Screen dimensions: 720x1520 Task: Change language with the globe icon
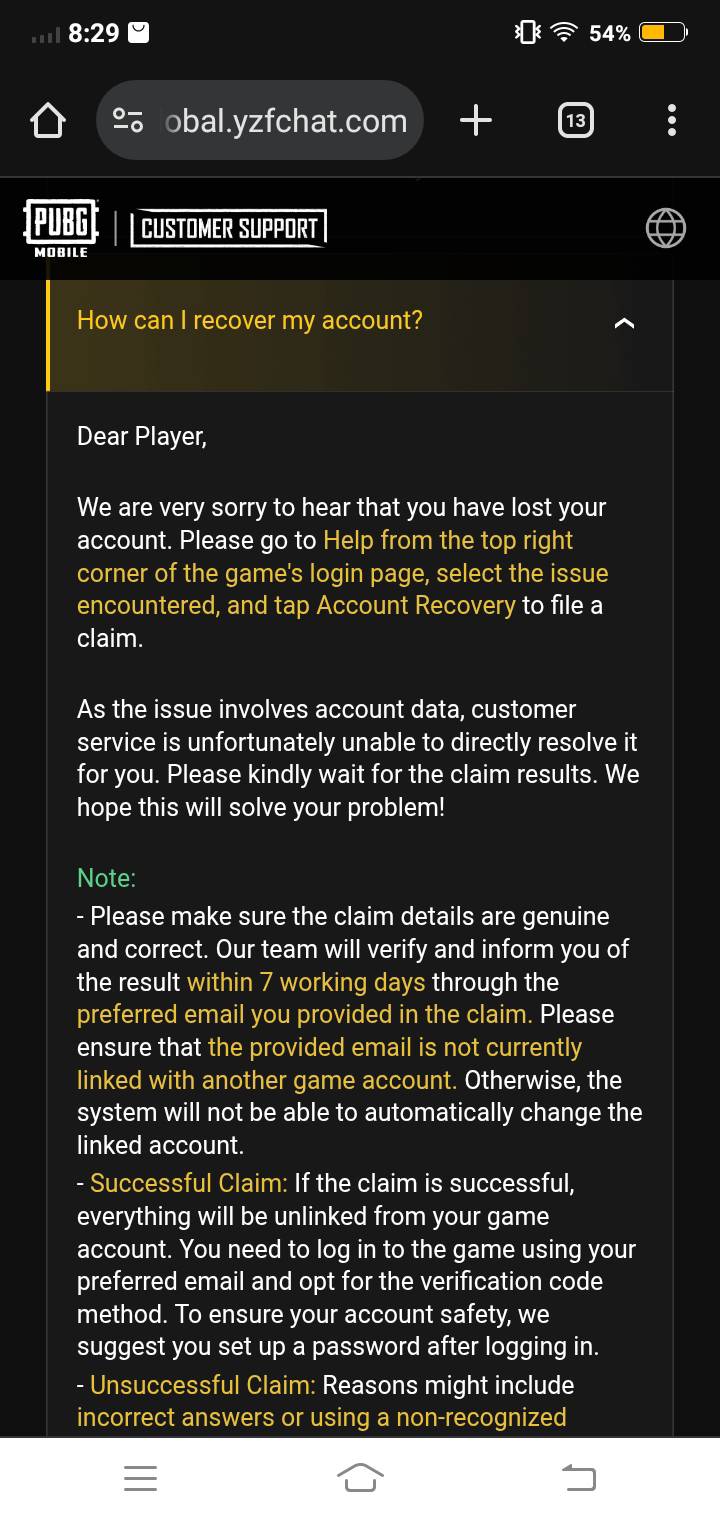(x=666, y=228)
